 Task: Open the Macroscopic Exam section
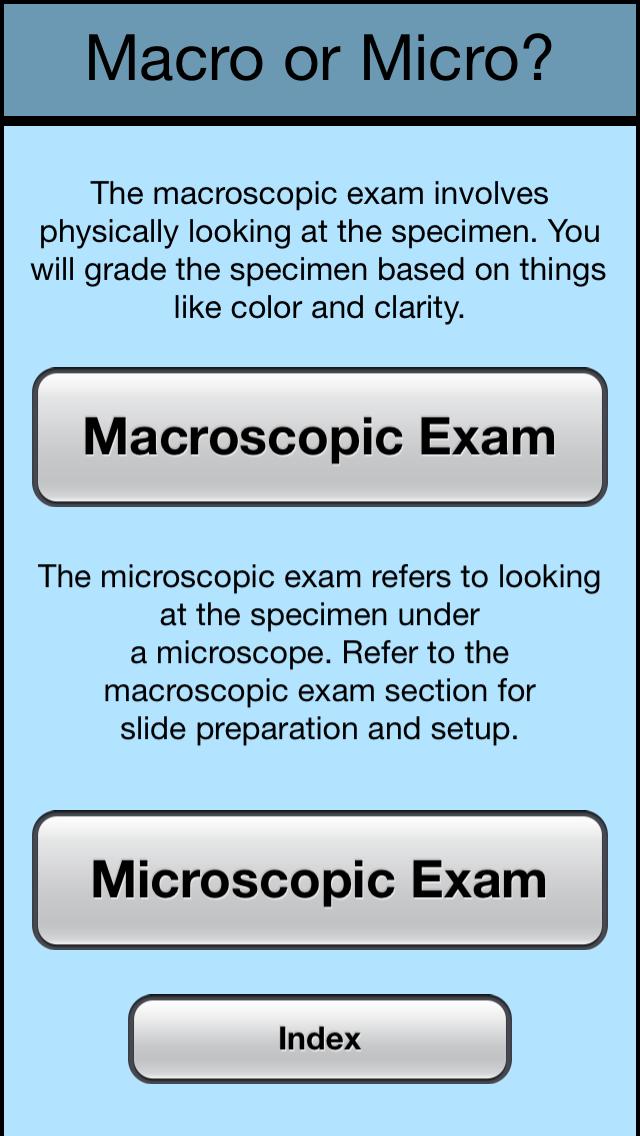click(320, 437)
